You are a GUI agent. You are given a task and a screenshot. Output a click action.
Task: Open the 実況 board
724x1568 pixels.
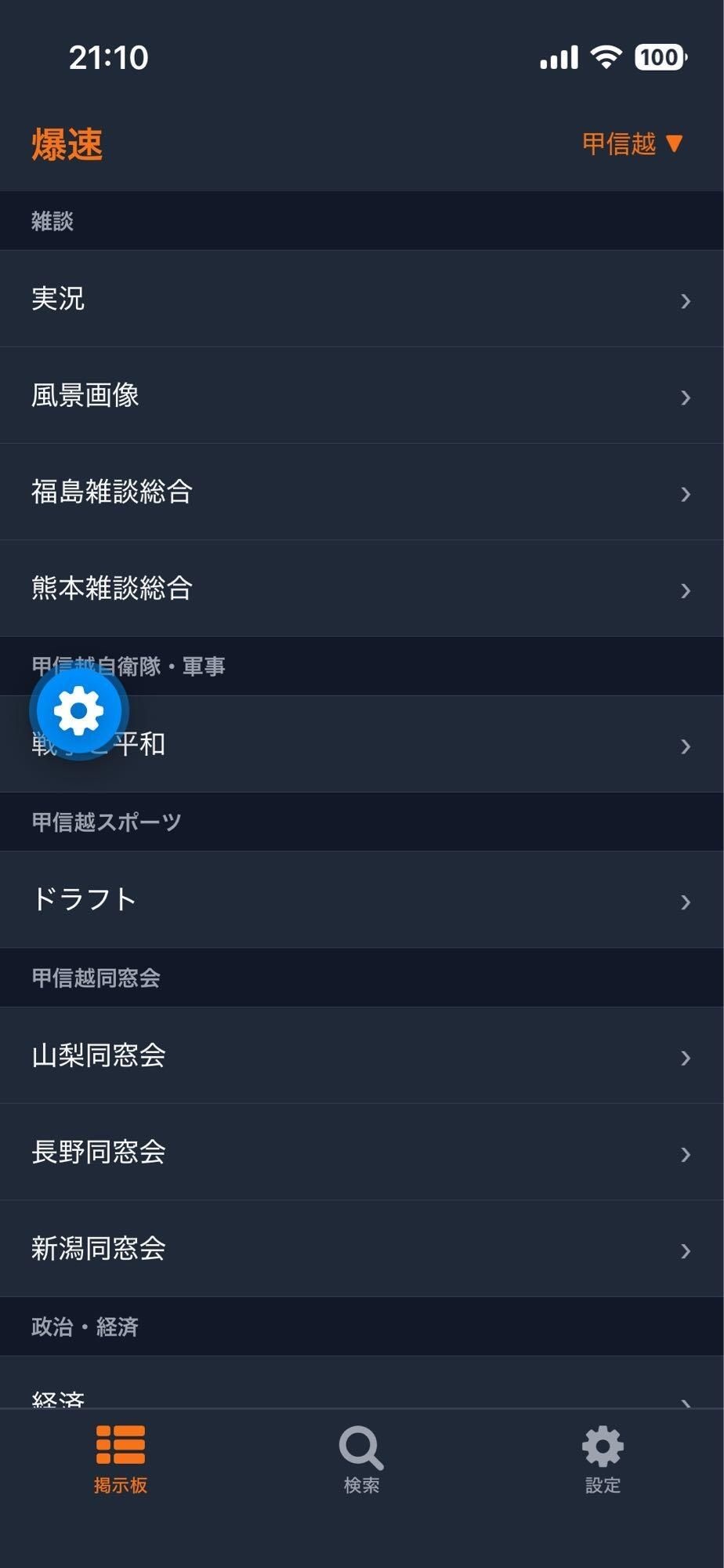point(360,299)
